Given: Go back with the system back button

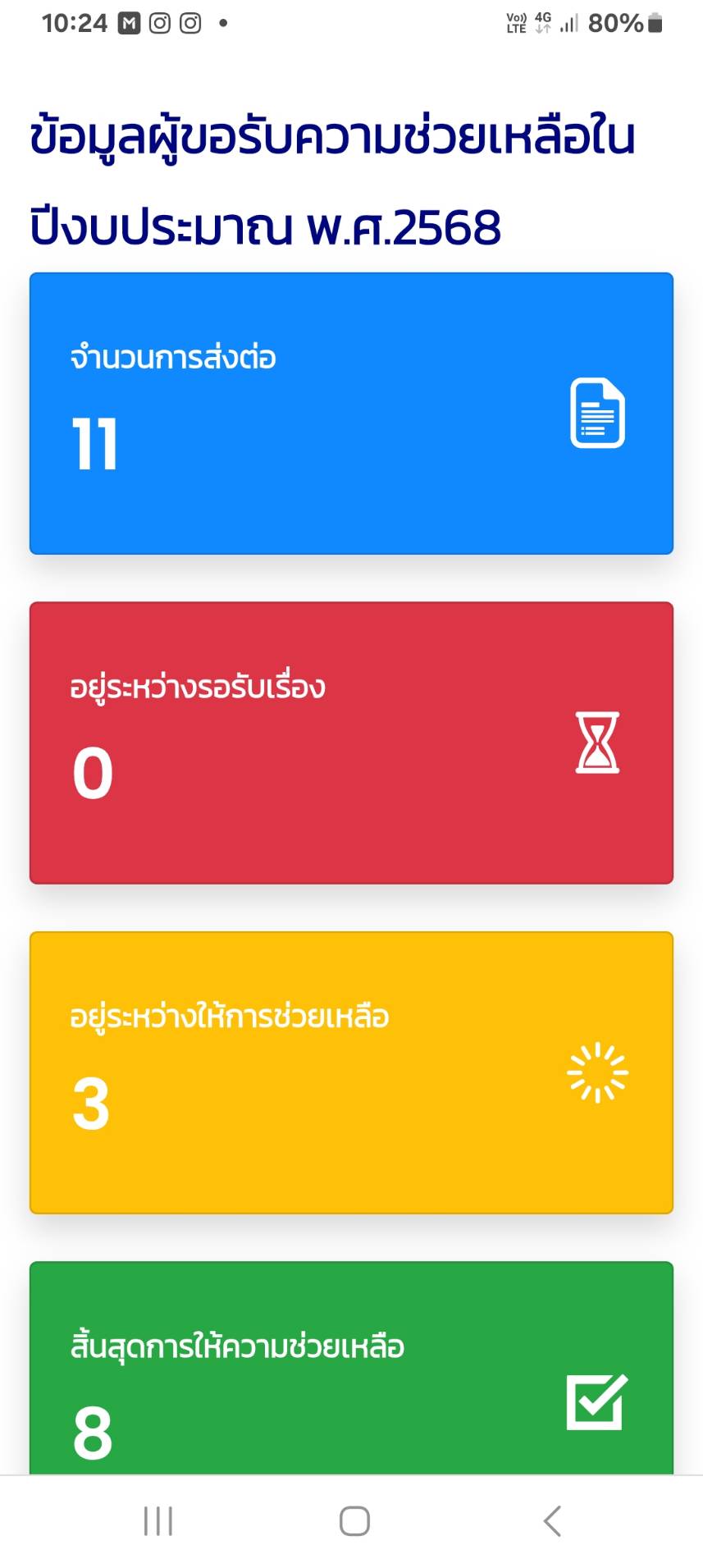Looking at the screenshot, I should tap(552, 1520).
